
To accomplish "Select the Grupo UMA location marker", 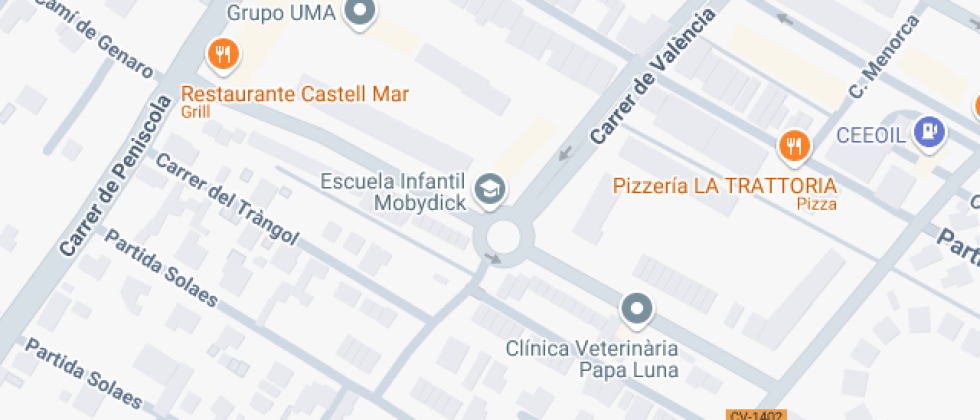I will (360, 12).
